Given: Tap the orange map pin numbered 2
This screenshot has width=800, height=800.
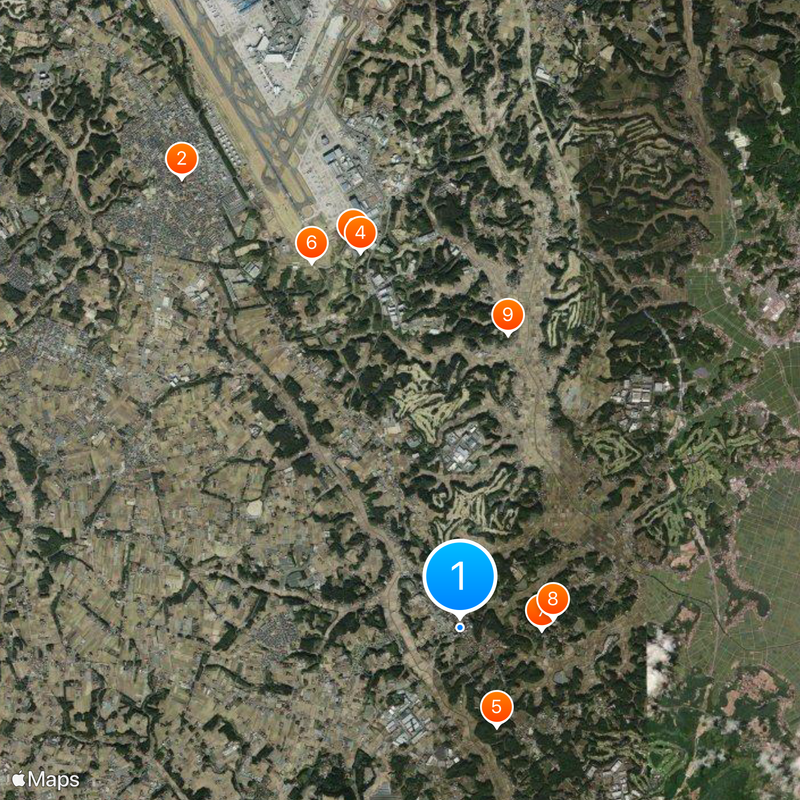Looking at the screenshot, I should pyautogui.click(x=181, y=158).
